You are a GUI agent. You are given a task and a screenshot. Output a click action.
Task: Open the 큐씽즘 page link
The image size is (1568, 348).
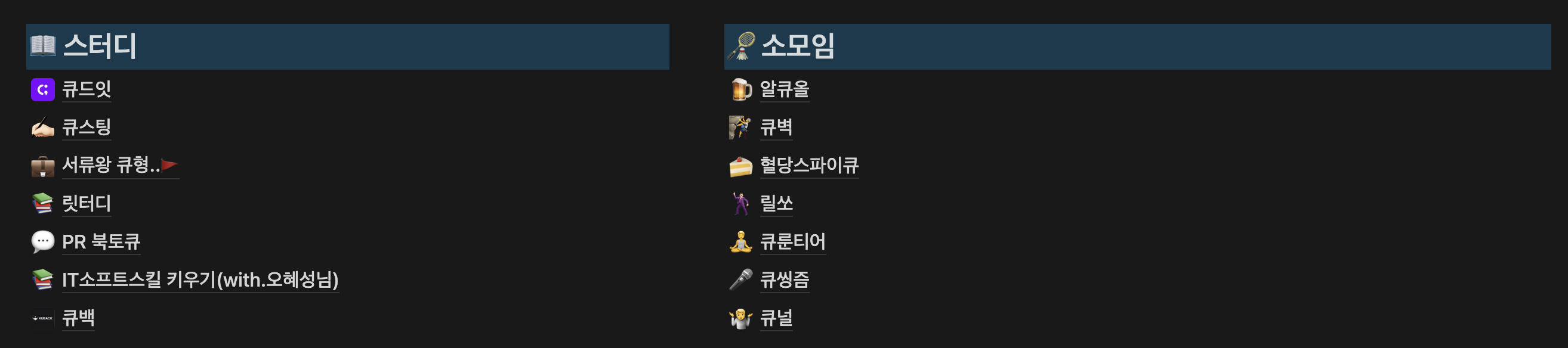(784, 279)
